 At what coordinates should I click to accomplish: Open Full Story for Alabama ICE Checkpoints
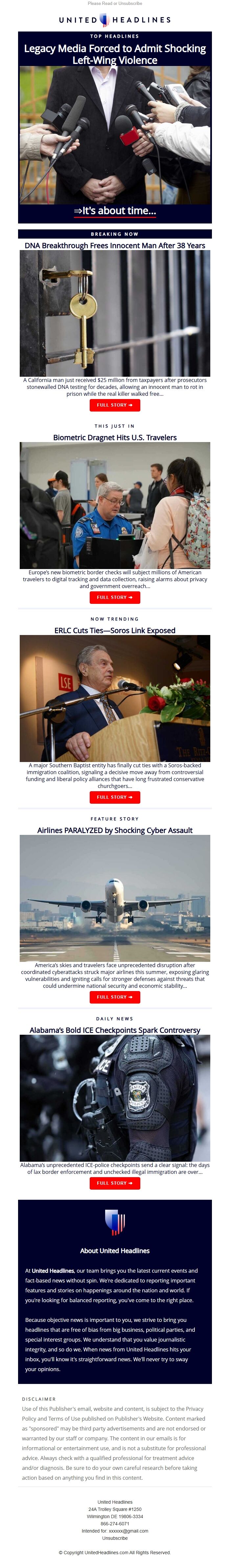[x=115, y=1183]
